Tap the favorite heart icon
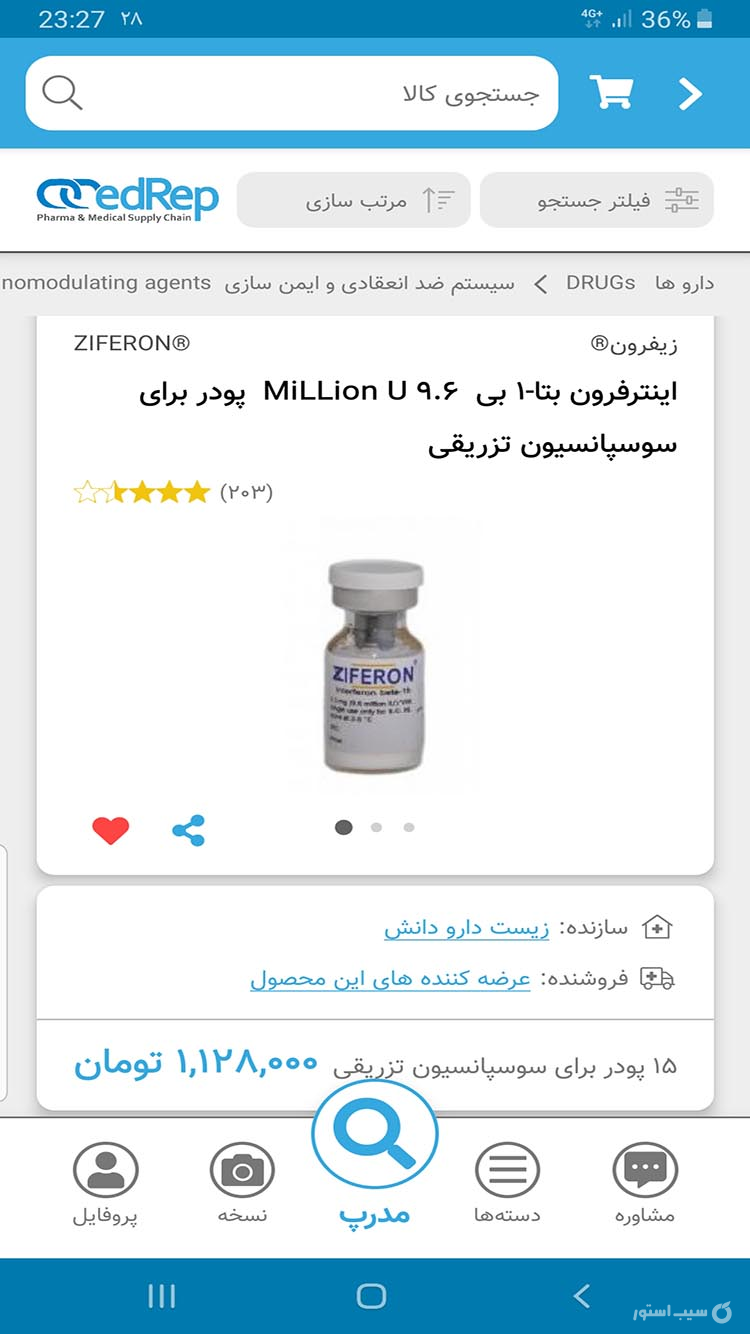Image resolution: width=750 pixels, height=1334 pixels. point(110,828)
